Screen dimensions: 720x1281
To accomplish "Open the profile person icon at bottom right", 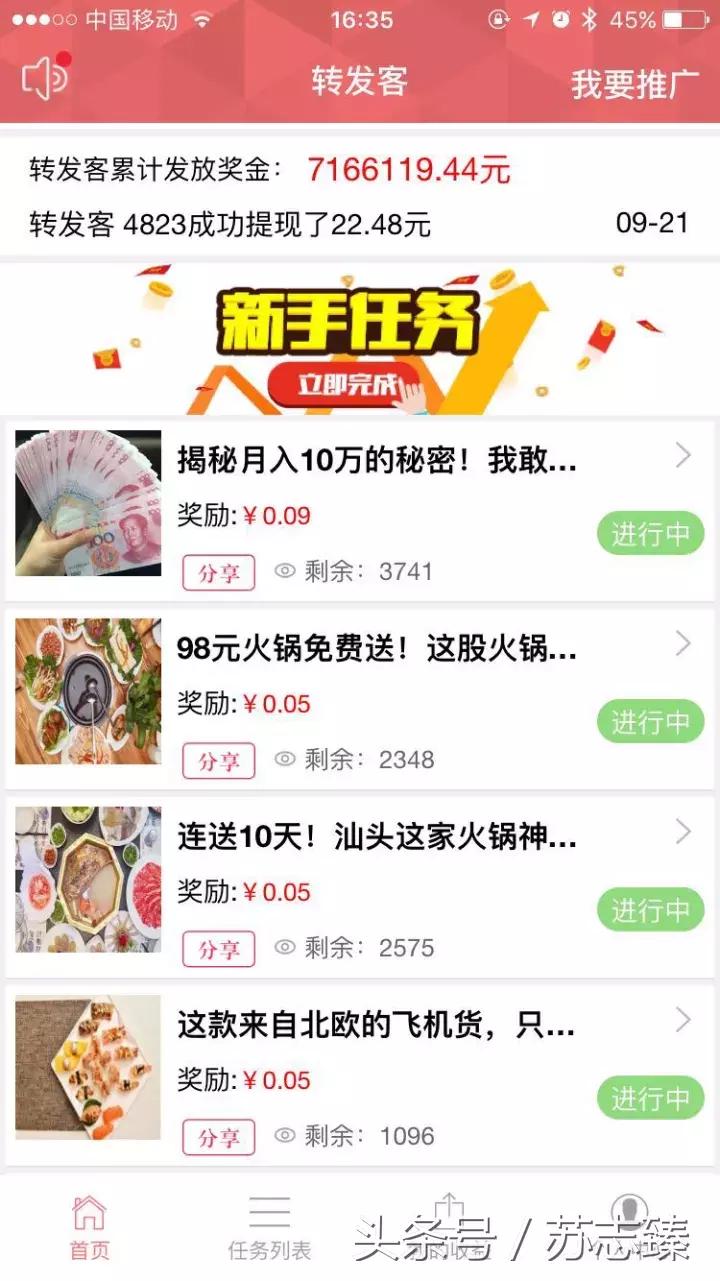I will 630,1213.
